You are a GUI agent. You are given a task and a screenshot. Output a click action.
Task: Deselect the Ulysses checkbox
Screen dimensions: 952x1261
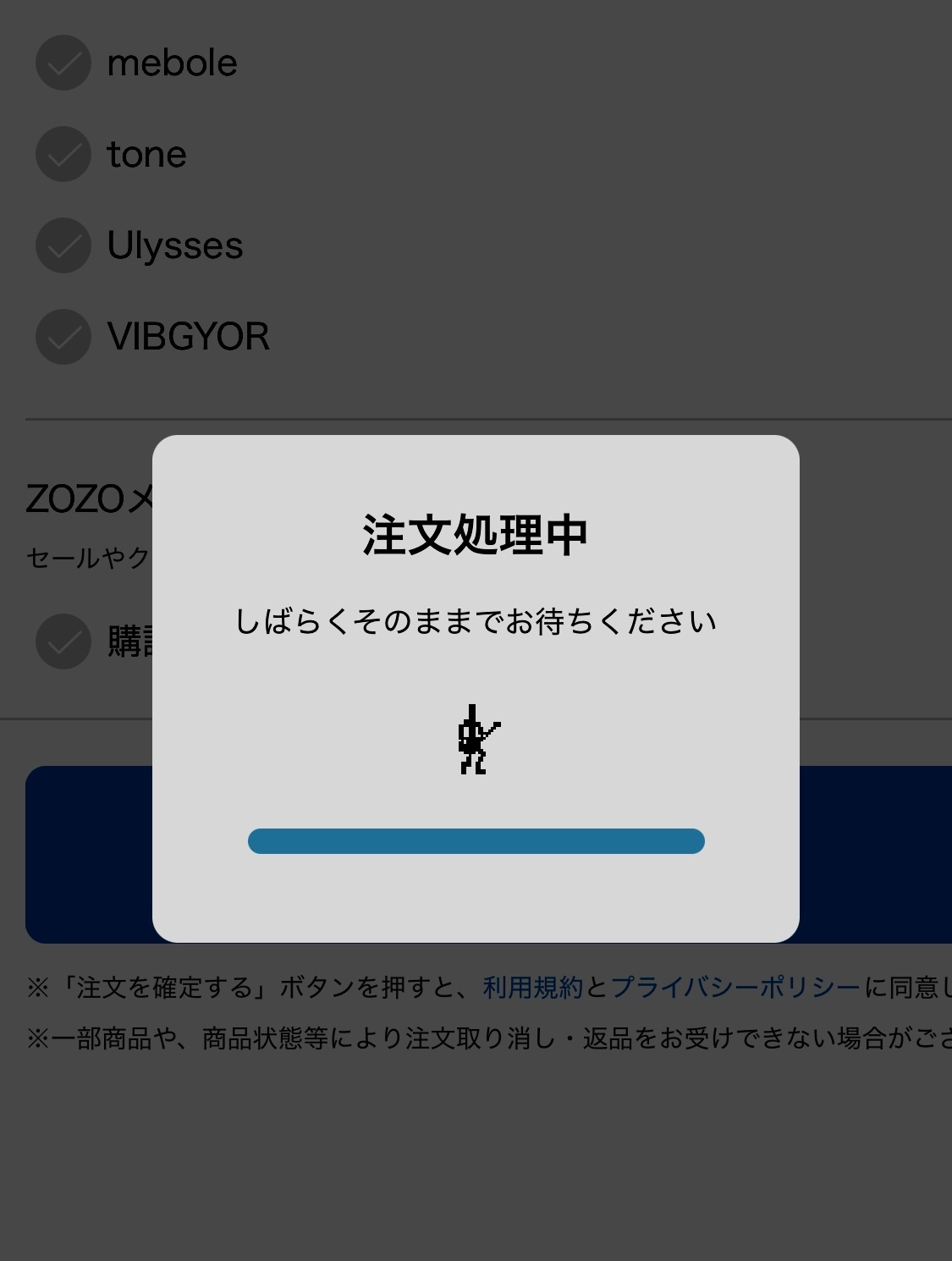tap(63, 245)
